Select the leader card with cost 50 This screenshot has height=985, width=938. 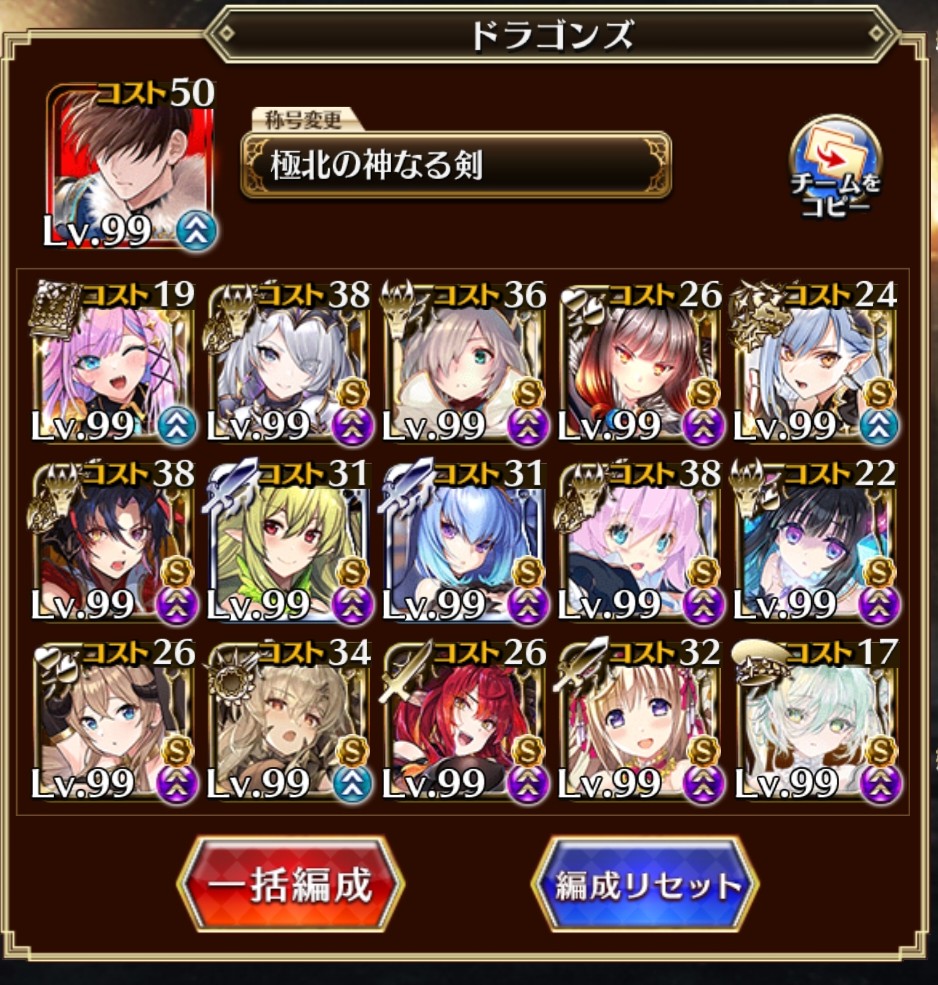(130, 165)
